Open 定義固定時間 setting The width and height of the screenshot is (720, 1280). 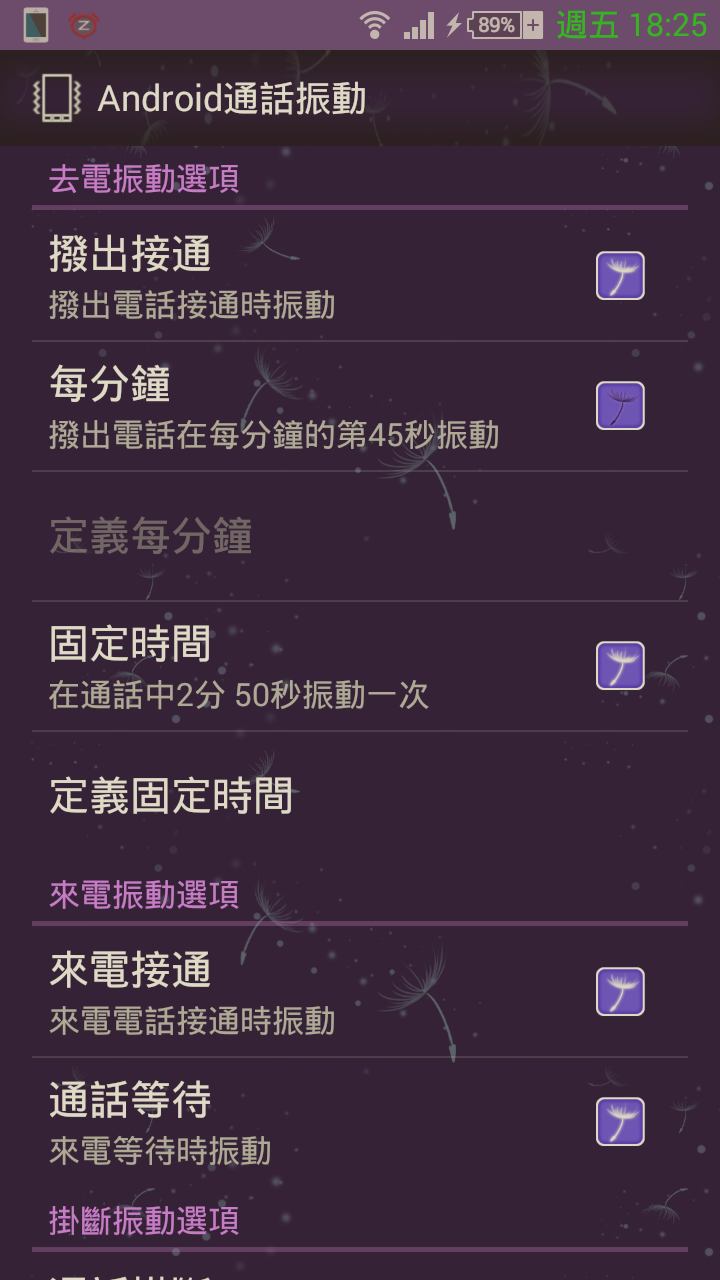point(360,797)
